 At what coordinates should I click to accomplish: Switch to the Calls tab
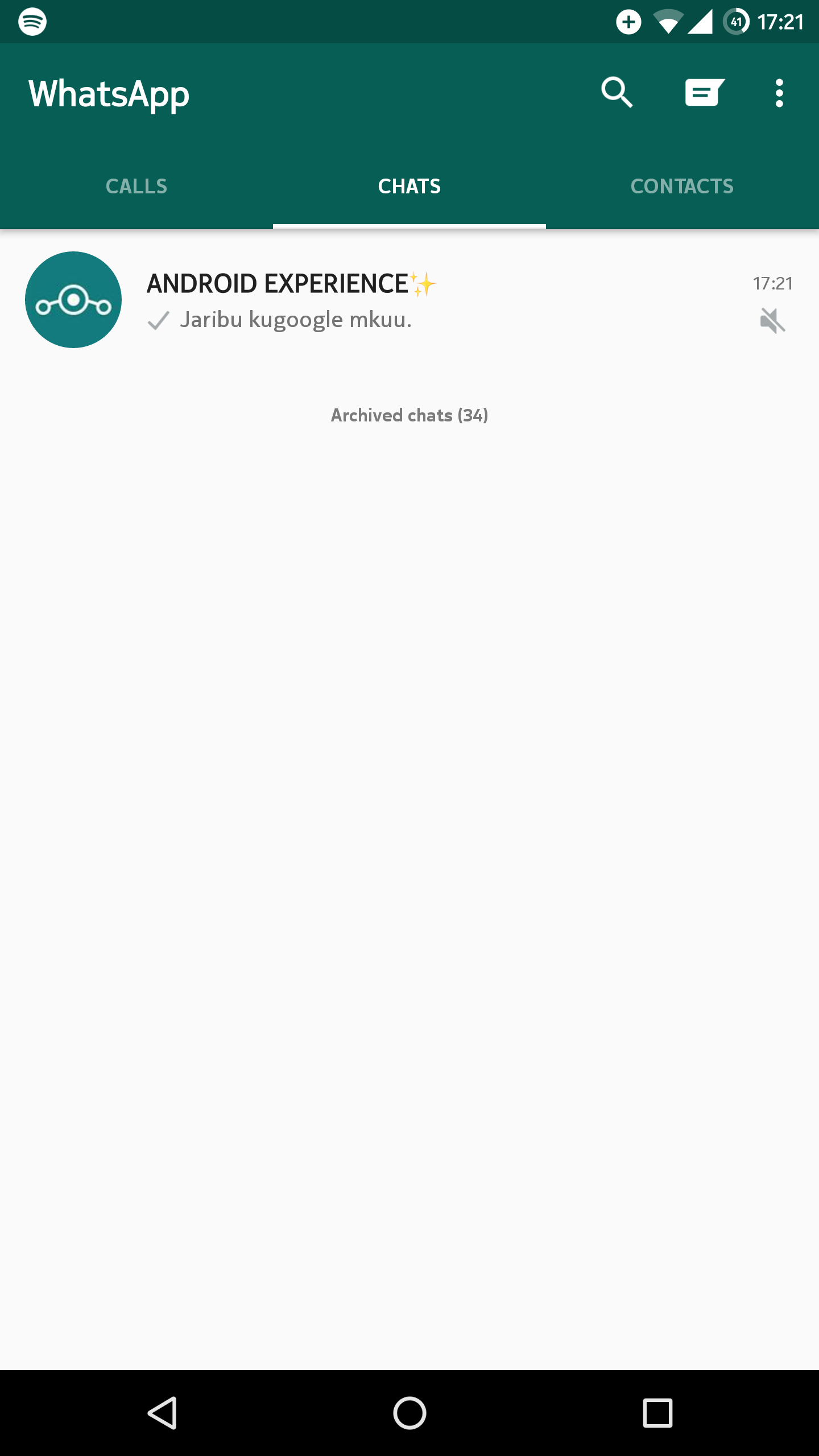(136, 187)
